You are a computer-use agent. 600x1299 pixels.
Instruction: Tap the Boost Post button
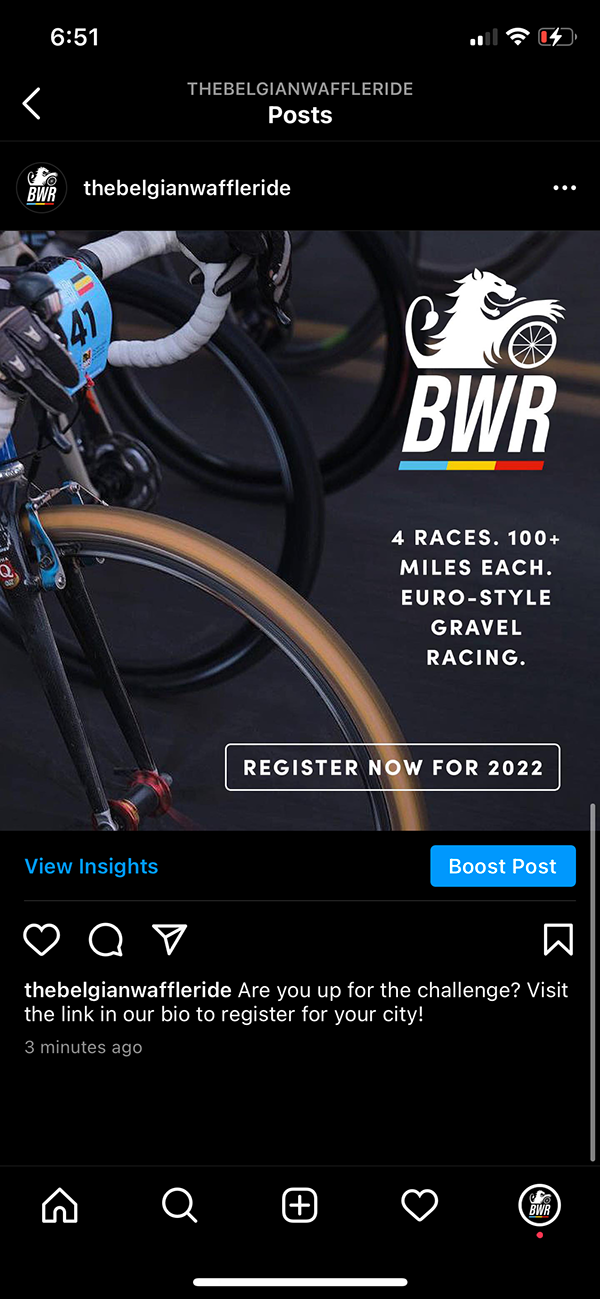[502, 866]
